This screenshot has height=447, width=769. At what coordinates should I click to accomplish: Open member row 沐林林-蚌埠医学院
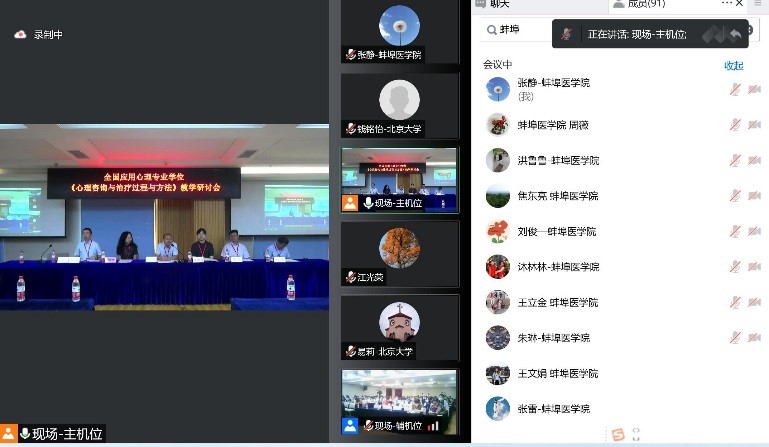(x=558, y=267)
